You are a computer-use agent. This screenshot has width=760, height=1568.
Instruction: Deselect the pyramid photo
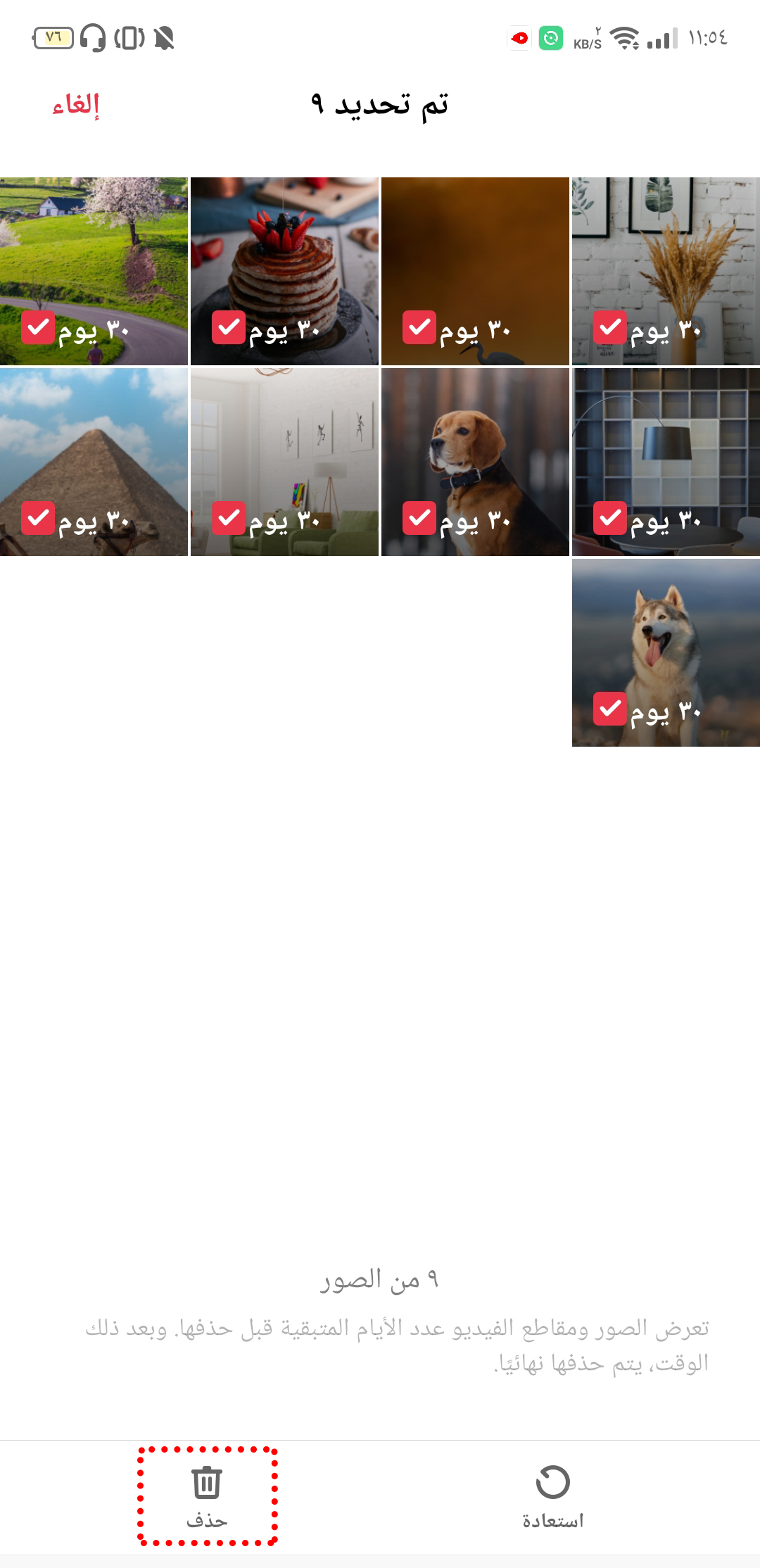pyautogui.click(x=38, y=518)
